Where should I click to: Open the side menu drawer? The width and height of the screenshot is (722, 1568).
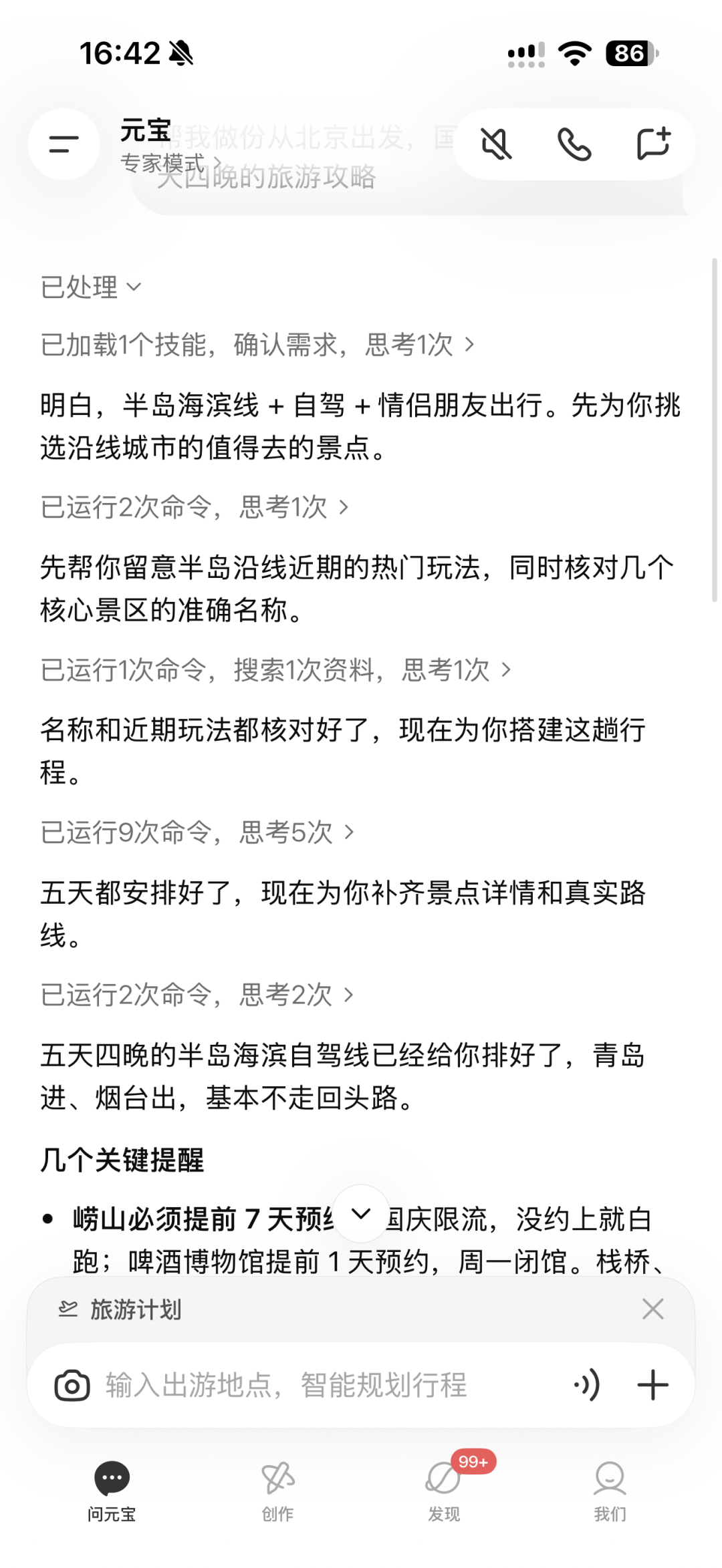[x=64, y=144]
